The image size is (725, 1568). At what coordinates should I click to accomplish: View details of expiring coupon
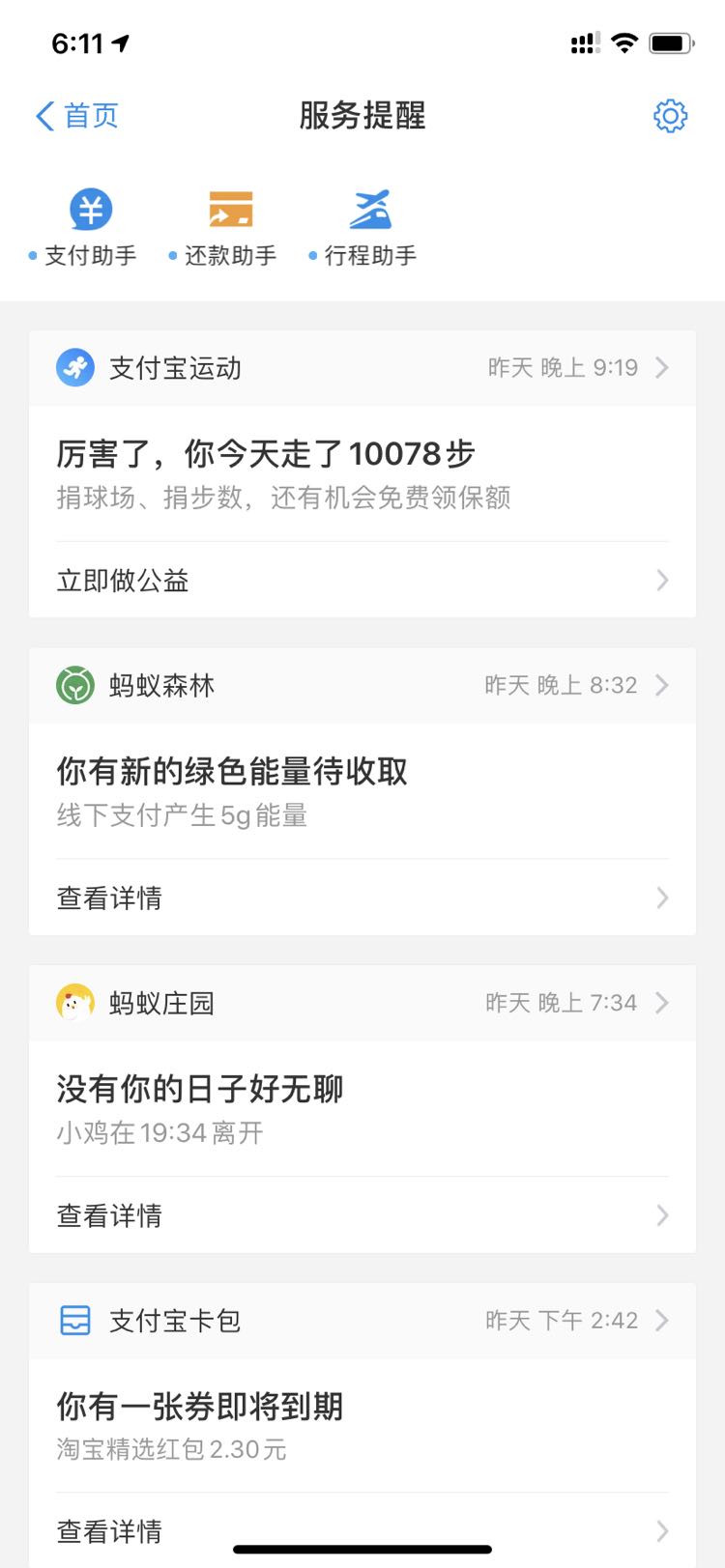point(362,1530)
